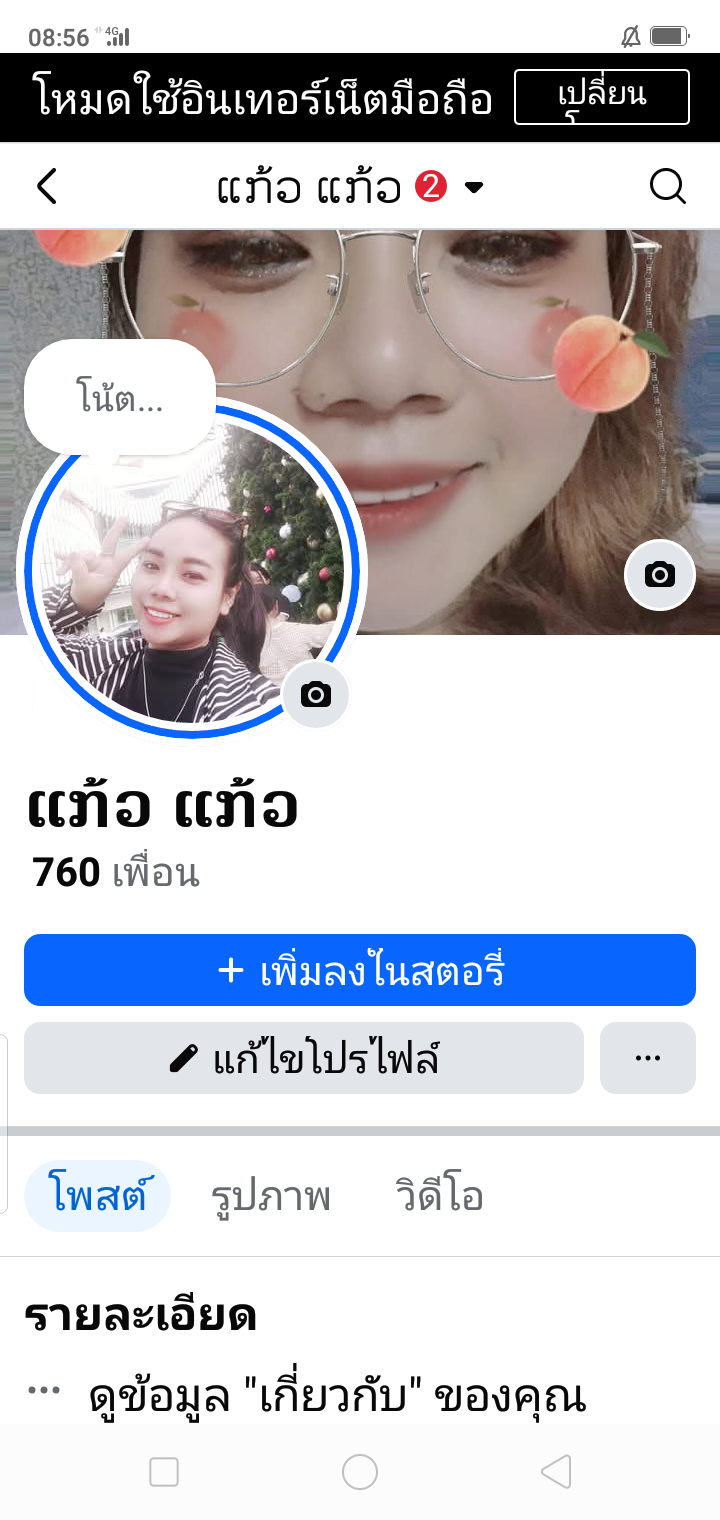Image resolution: width=720 pixels, height=1520 pixels.
Task: Open the system recent apps button
Action: point(164,1472)
